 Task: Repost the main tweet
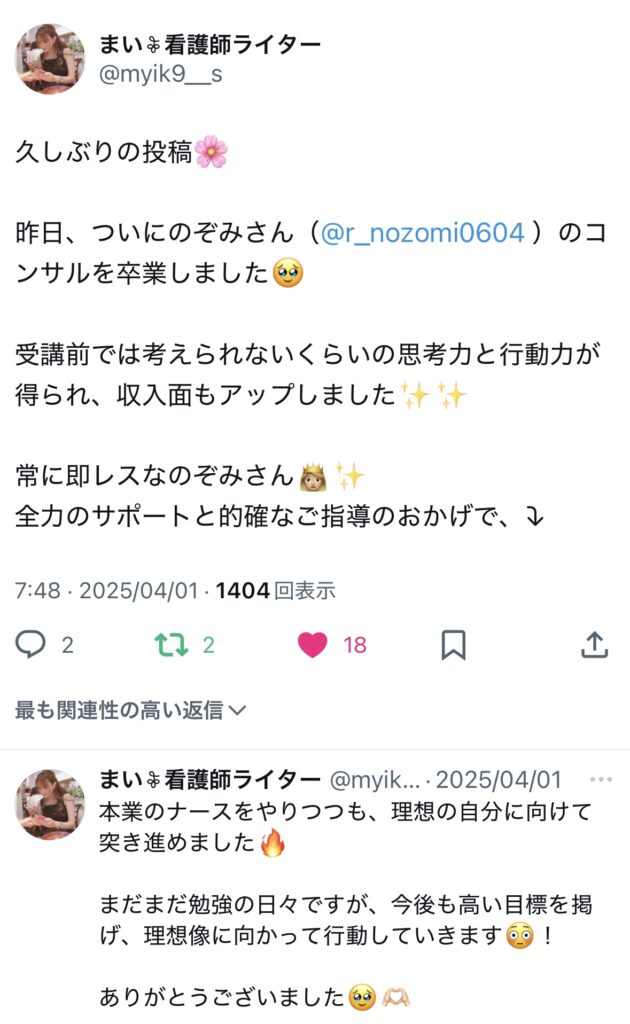coord(172,645)
